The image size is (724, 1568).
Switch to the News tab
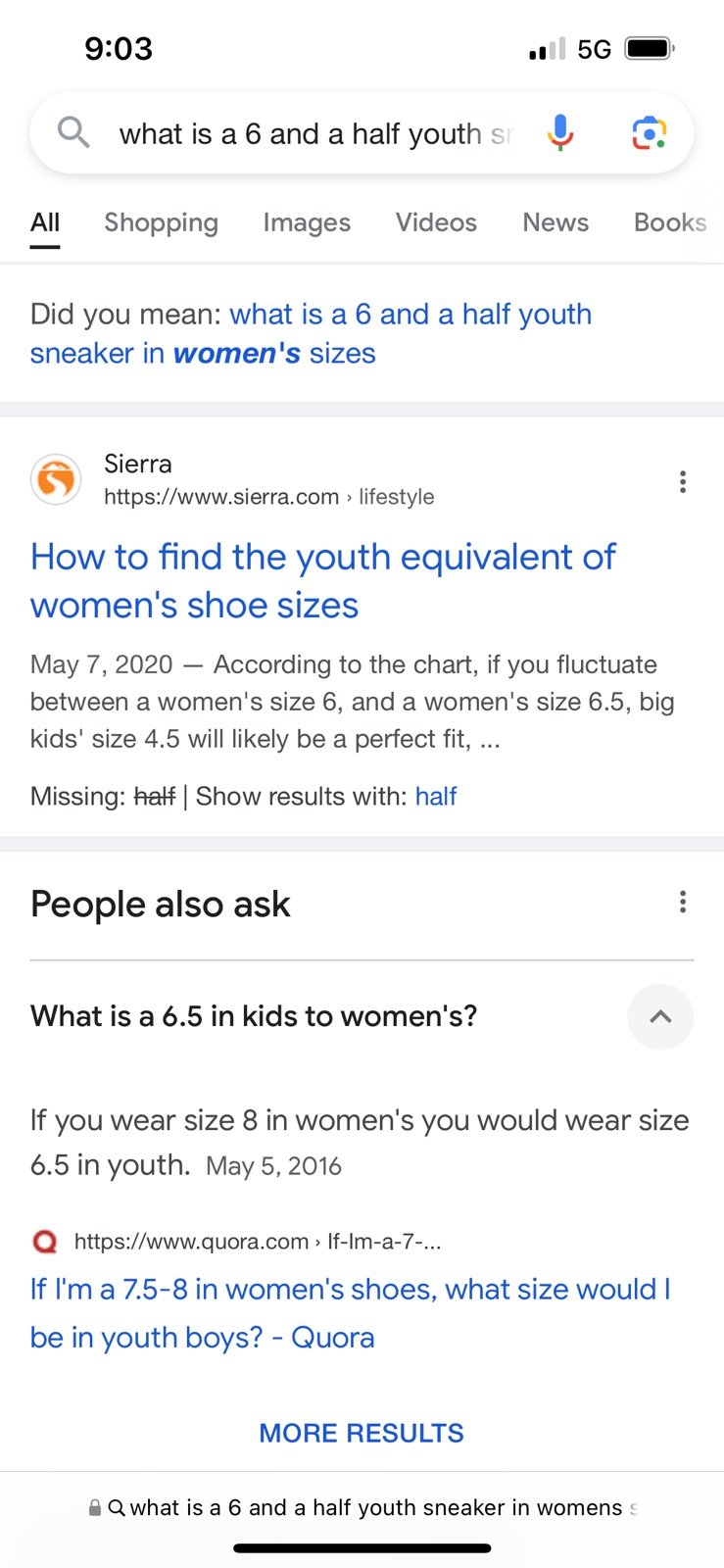tap(555, 223)
